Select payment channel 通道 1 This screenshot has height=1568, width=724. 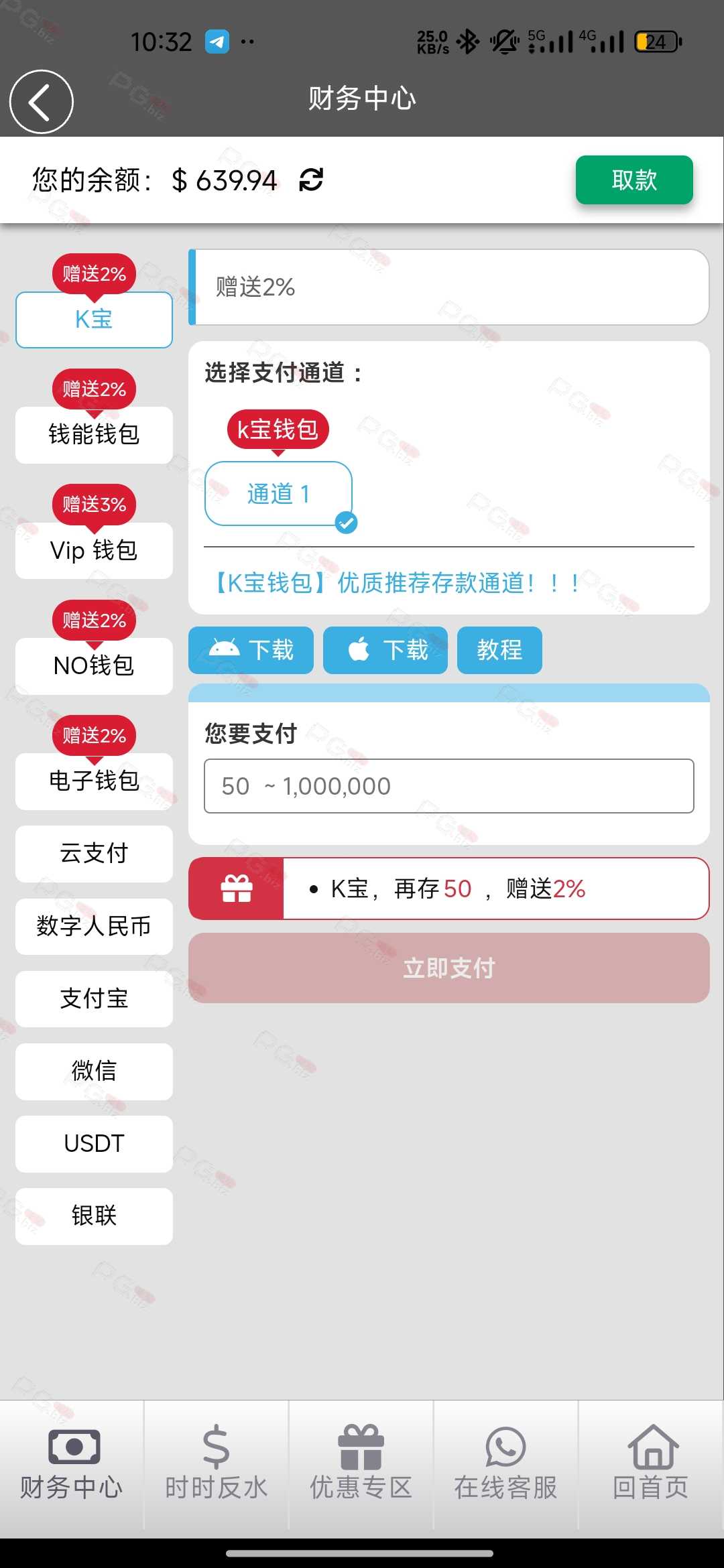tap(279, 494)
